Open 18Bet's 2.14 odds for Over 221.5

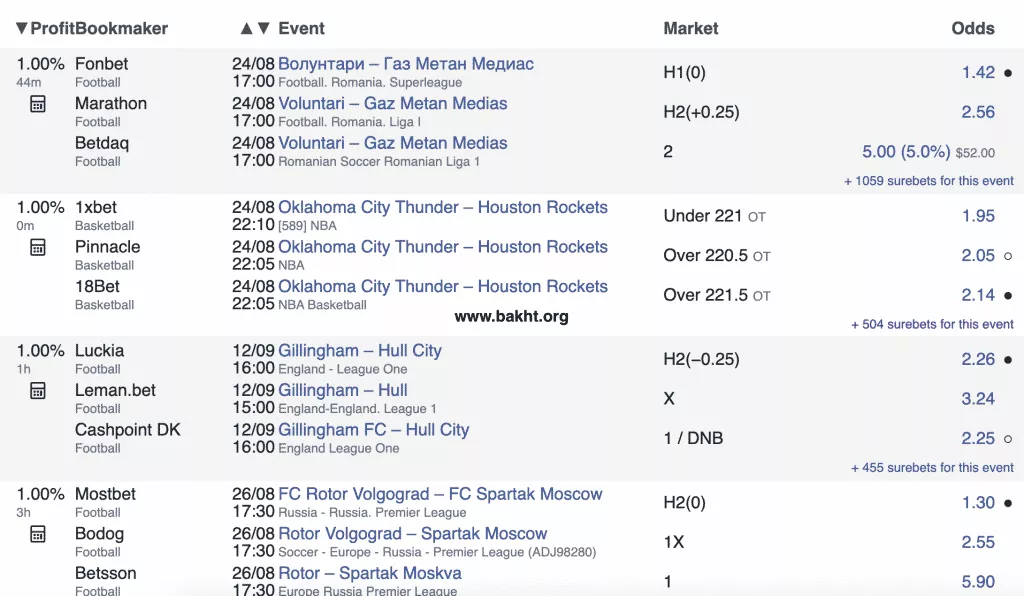978,295
